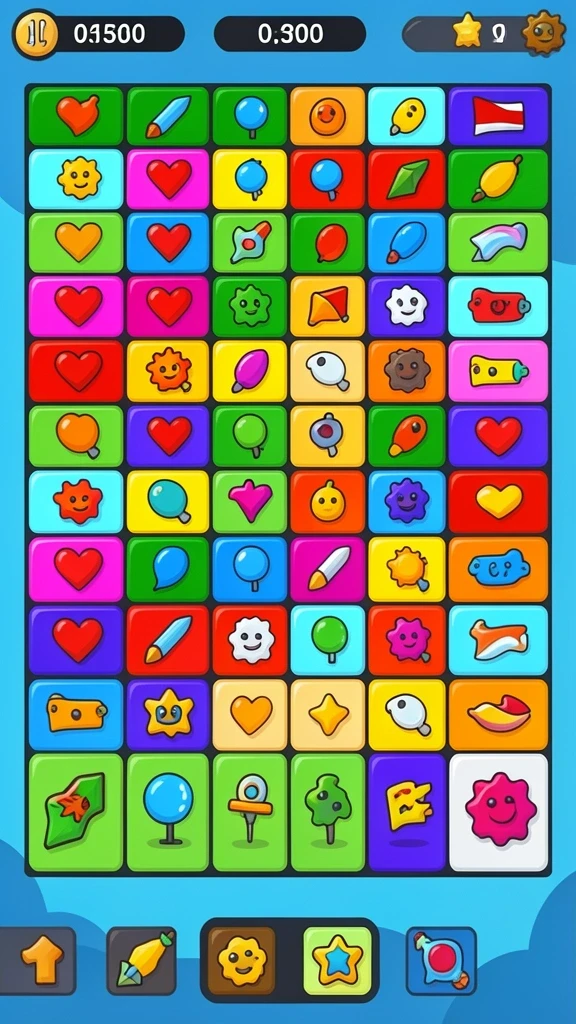Viewport: 576px width, 1024px height.
Task: Choose the yellow smiley flower booster
Action: (241, 960)
